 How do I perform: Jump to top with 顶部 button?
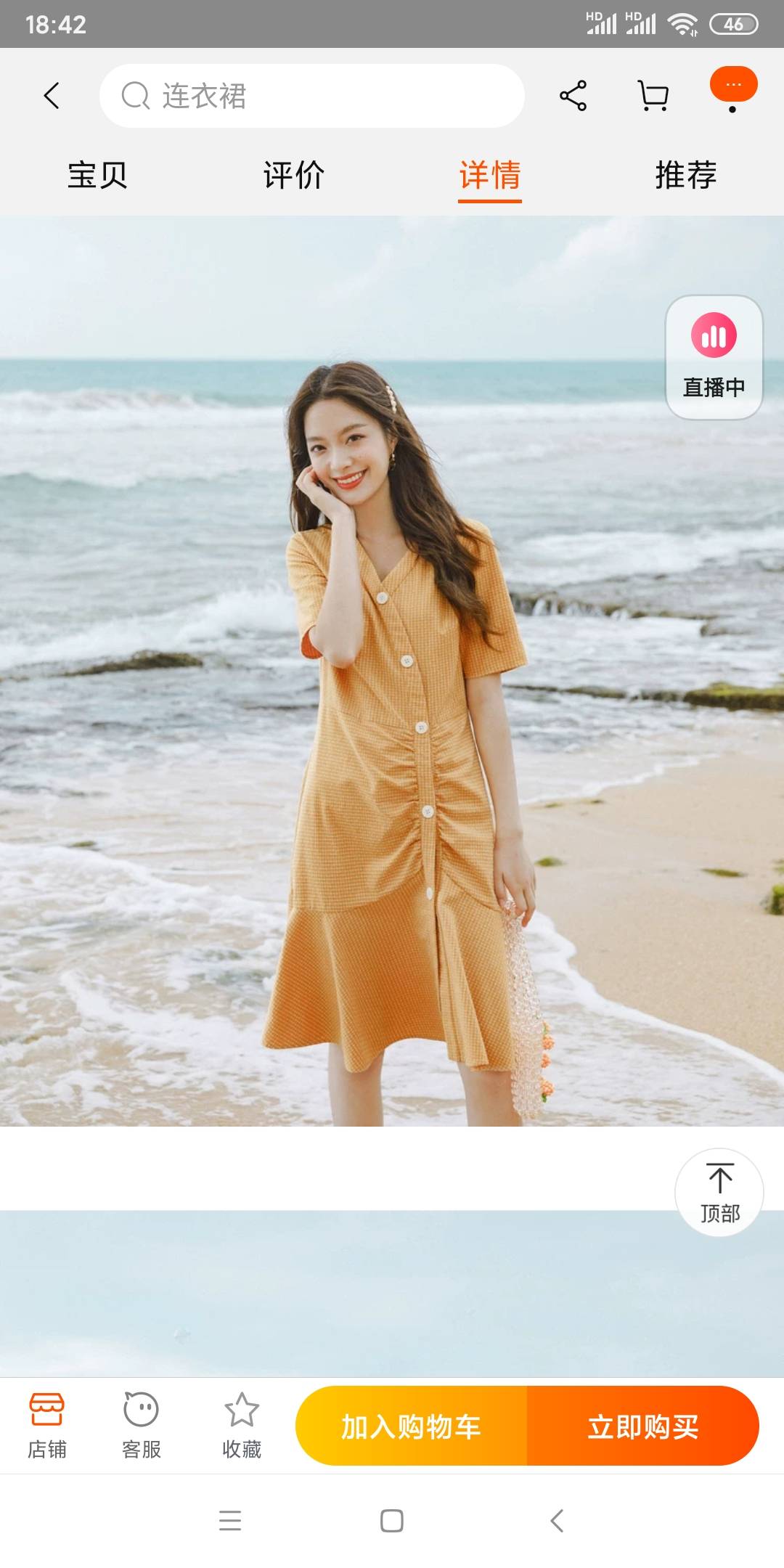[719, 1192]
